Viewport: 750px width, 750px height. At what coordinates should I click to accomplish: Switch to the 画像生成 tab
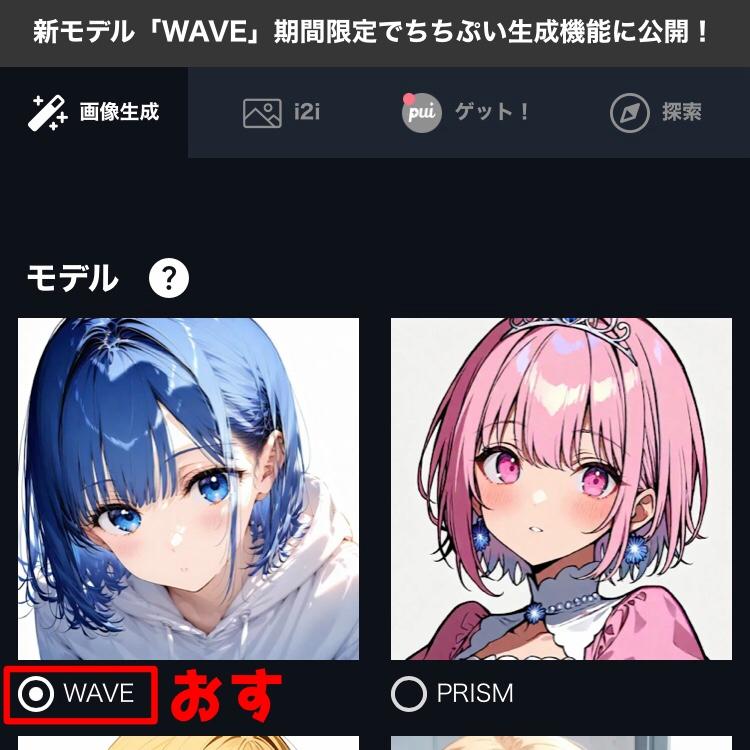94,112
